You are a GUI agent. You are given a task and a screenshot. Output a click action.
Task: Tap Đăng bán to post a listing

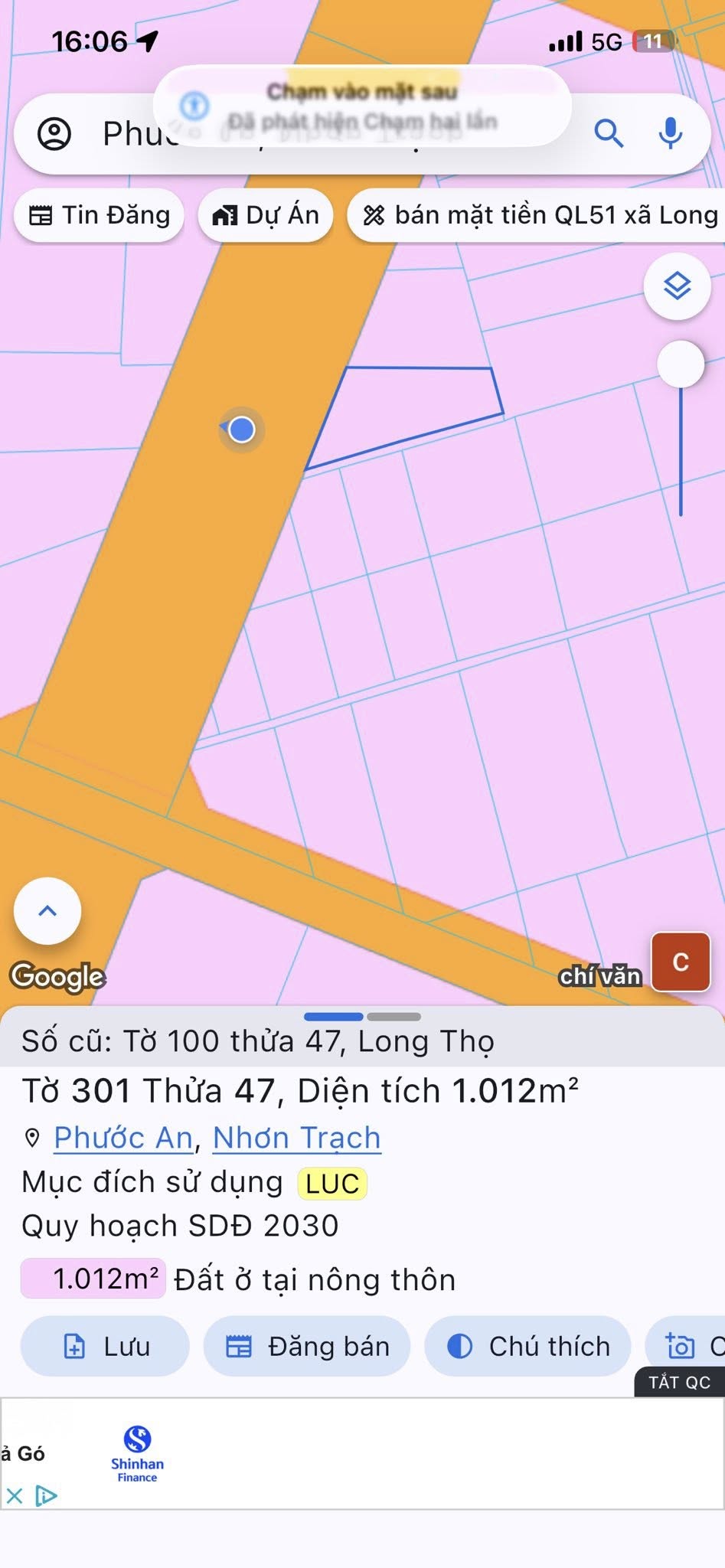click(x=307, y=1346)
